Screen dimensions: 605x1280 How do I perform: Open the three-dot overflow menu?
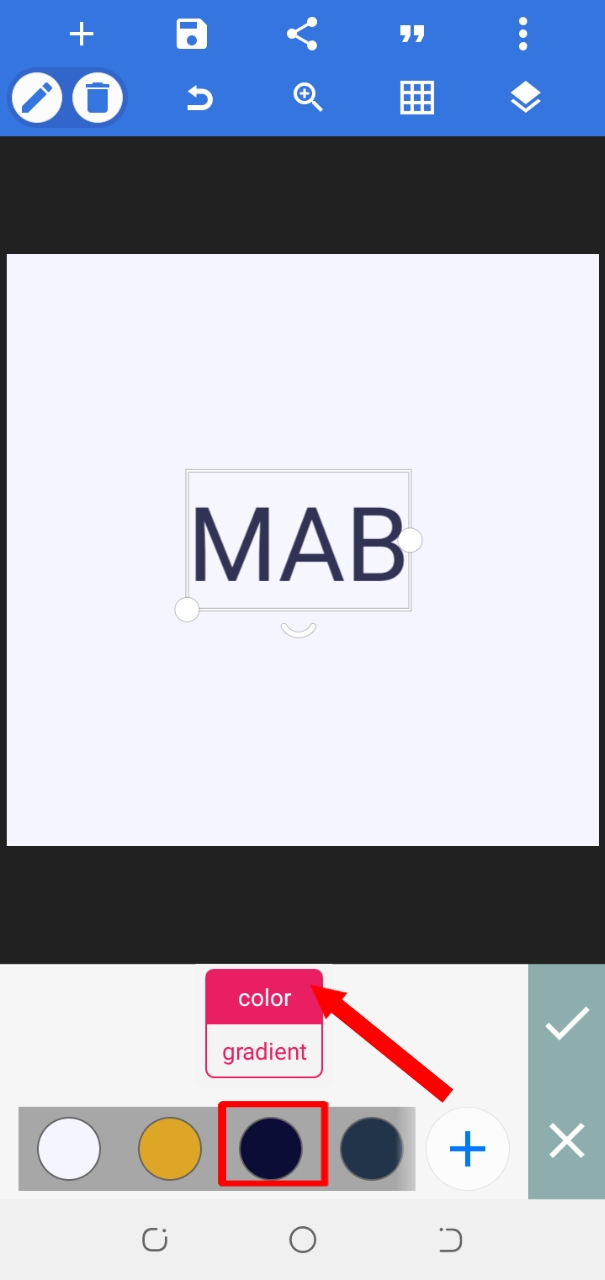522,34
